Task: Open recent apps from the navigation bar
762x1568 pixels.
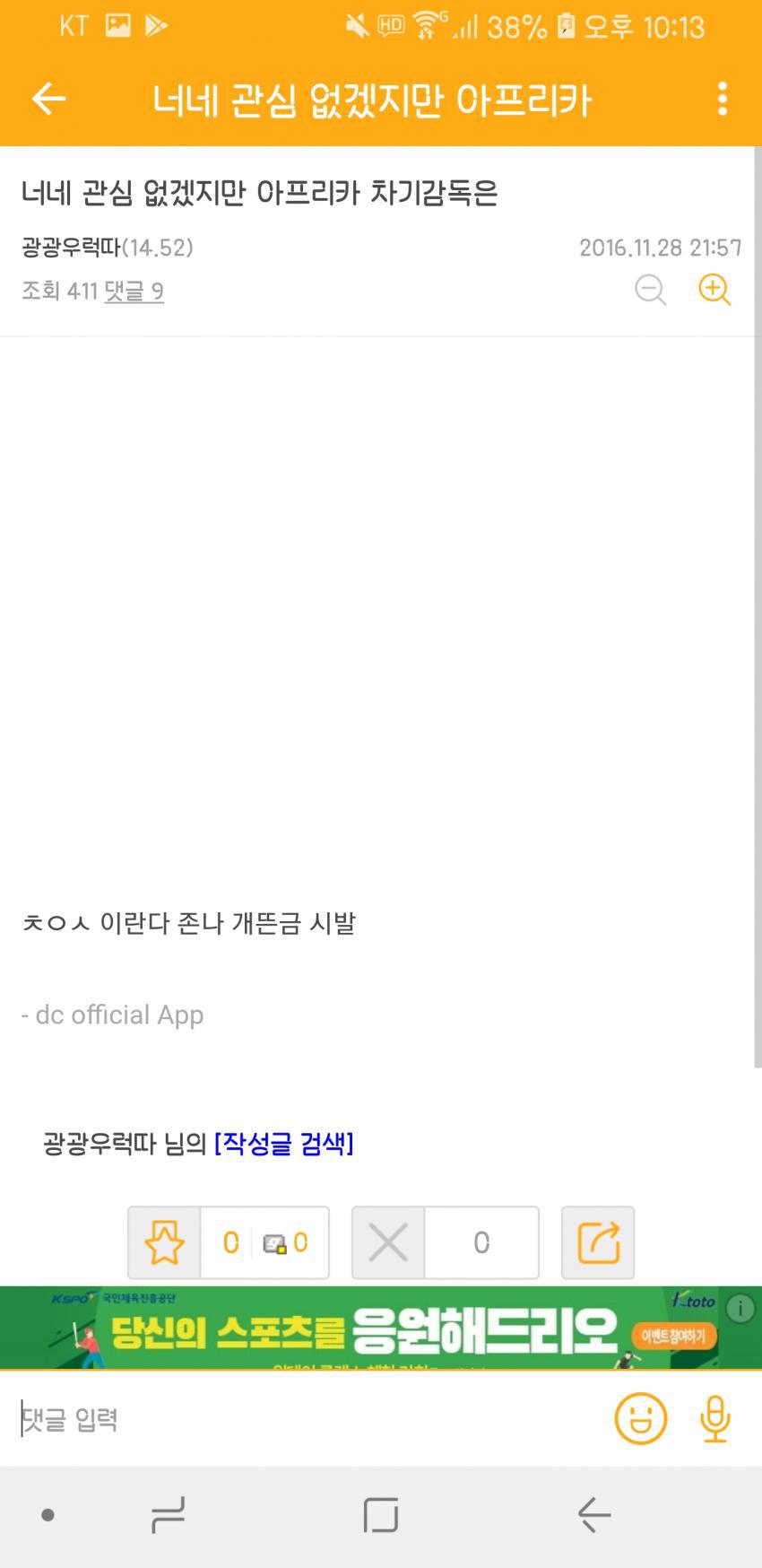Action: (168, 1515)
